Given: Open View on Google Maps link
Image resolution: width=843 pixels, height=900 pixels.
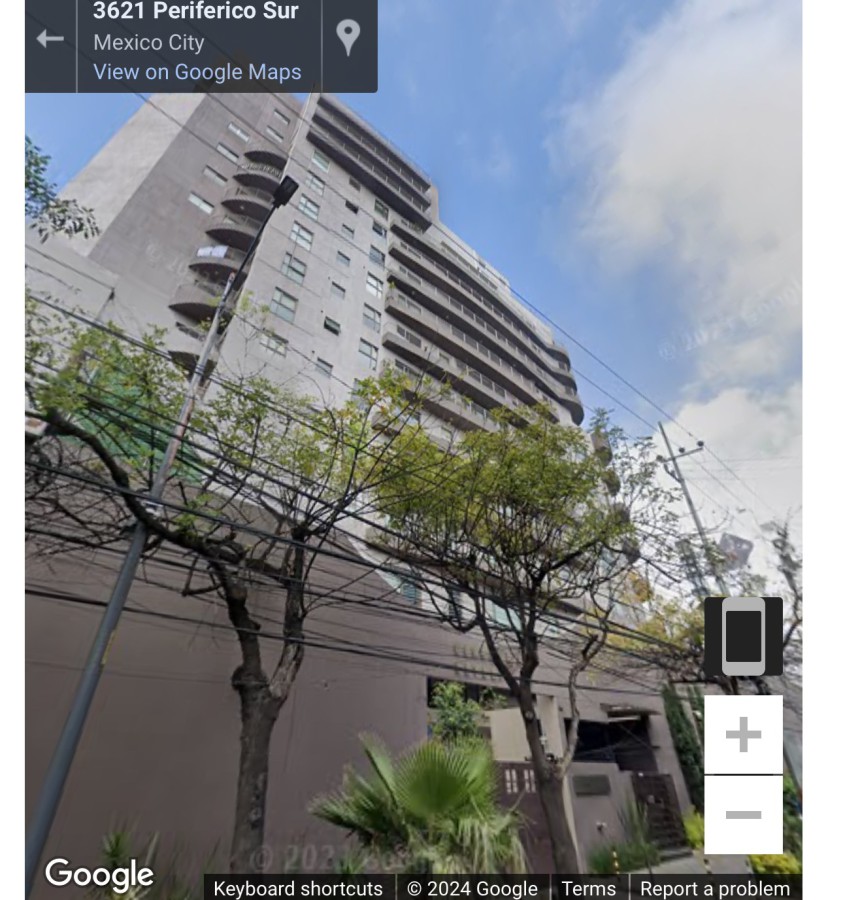Looking at the screenshot, I should tap(197, 72).
